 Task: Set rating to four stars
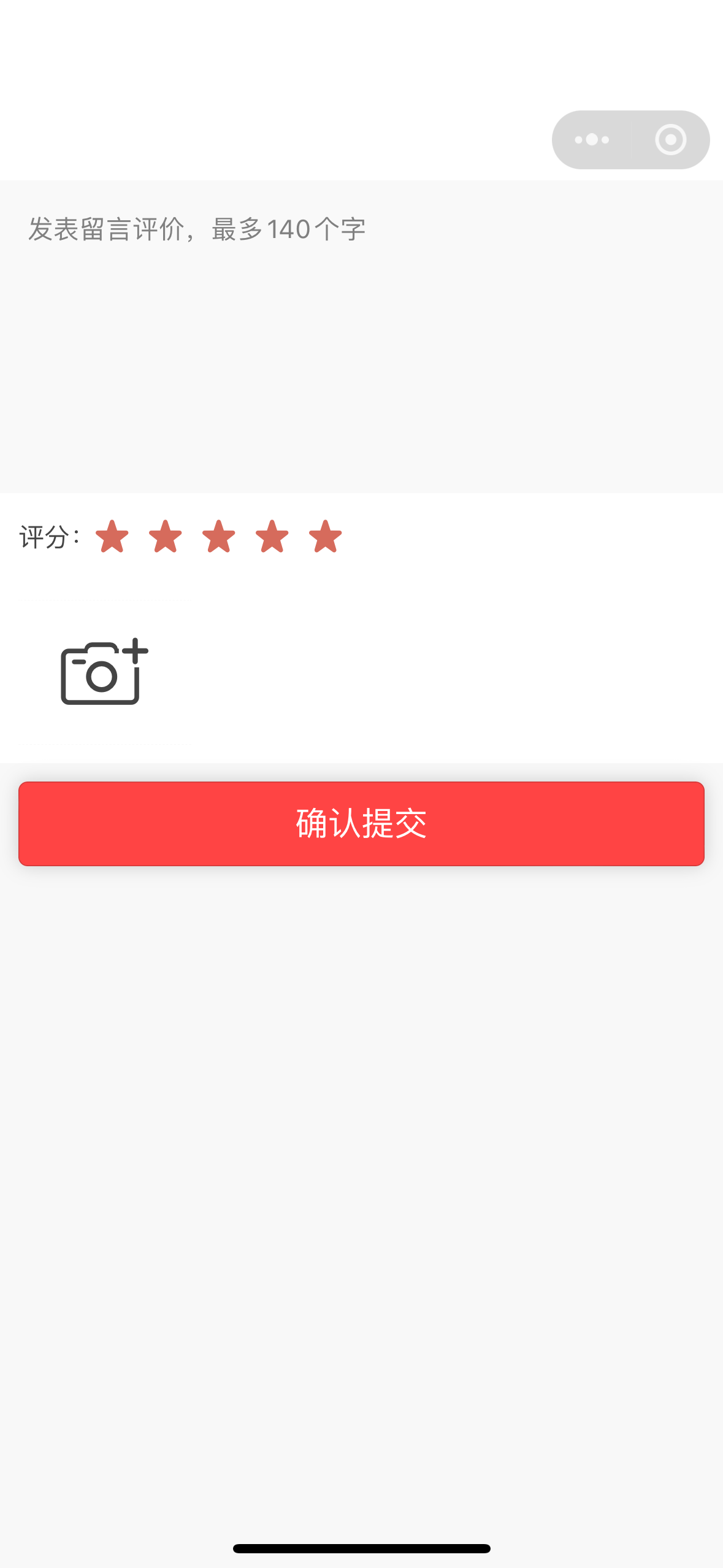[x=272, y=537]
